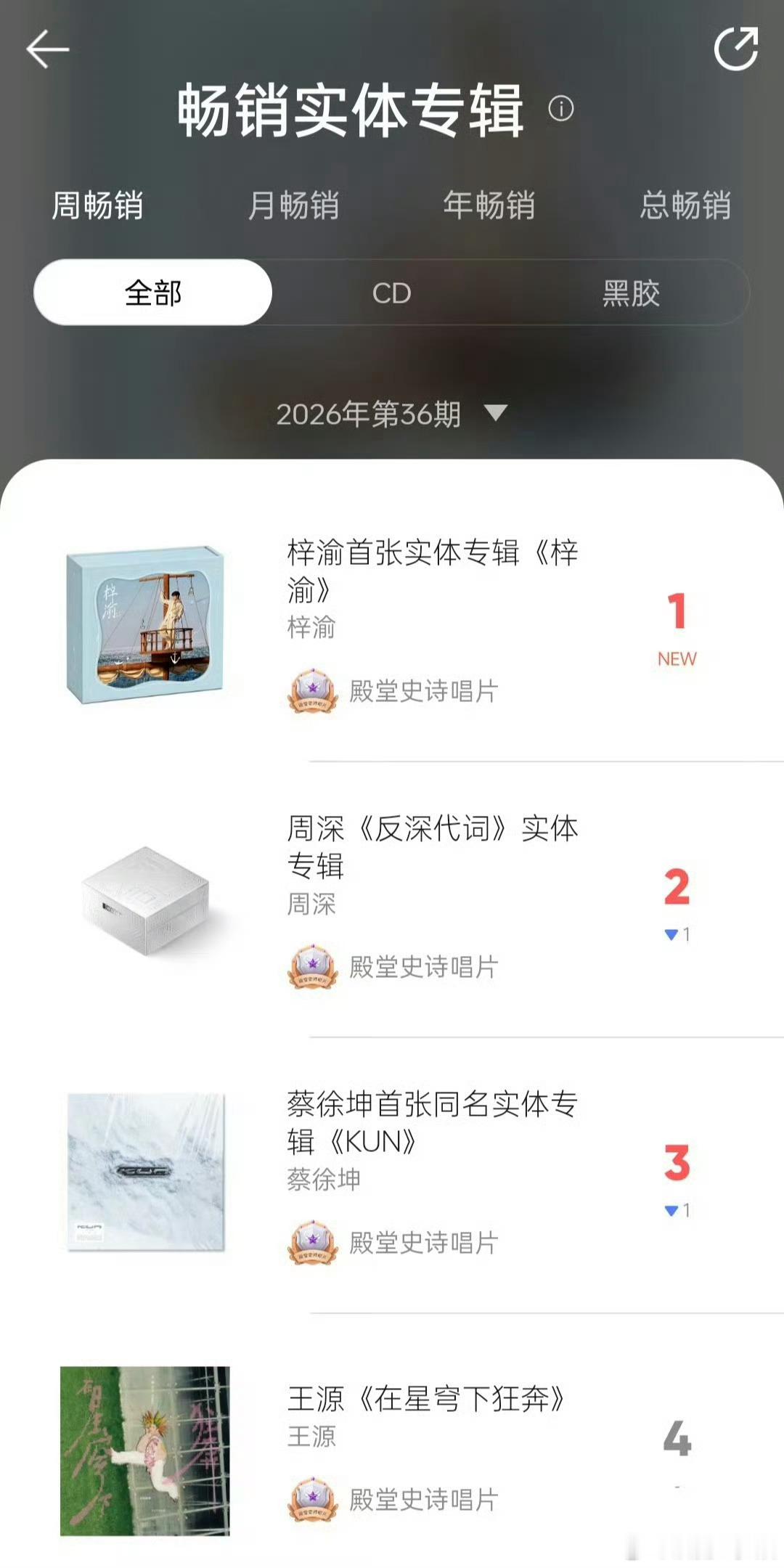Switch to the 月畅销 tab
The image size is (784, 1568).
[293, 205]
